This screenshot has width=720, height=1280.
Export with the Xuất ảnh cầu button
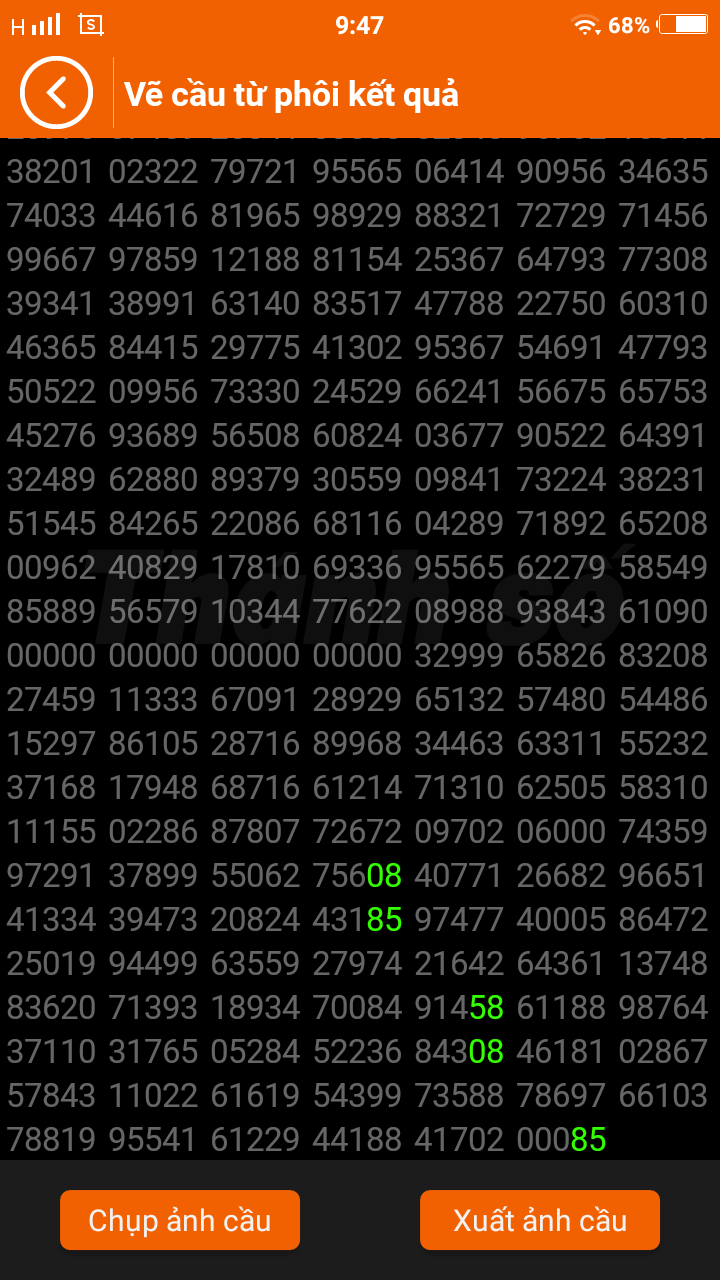pos(540,1220)
